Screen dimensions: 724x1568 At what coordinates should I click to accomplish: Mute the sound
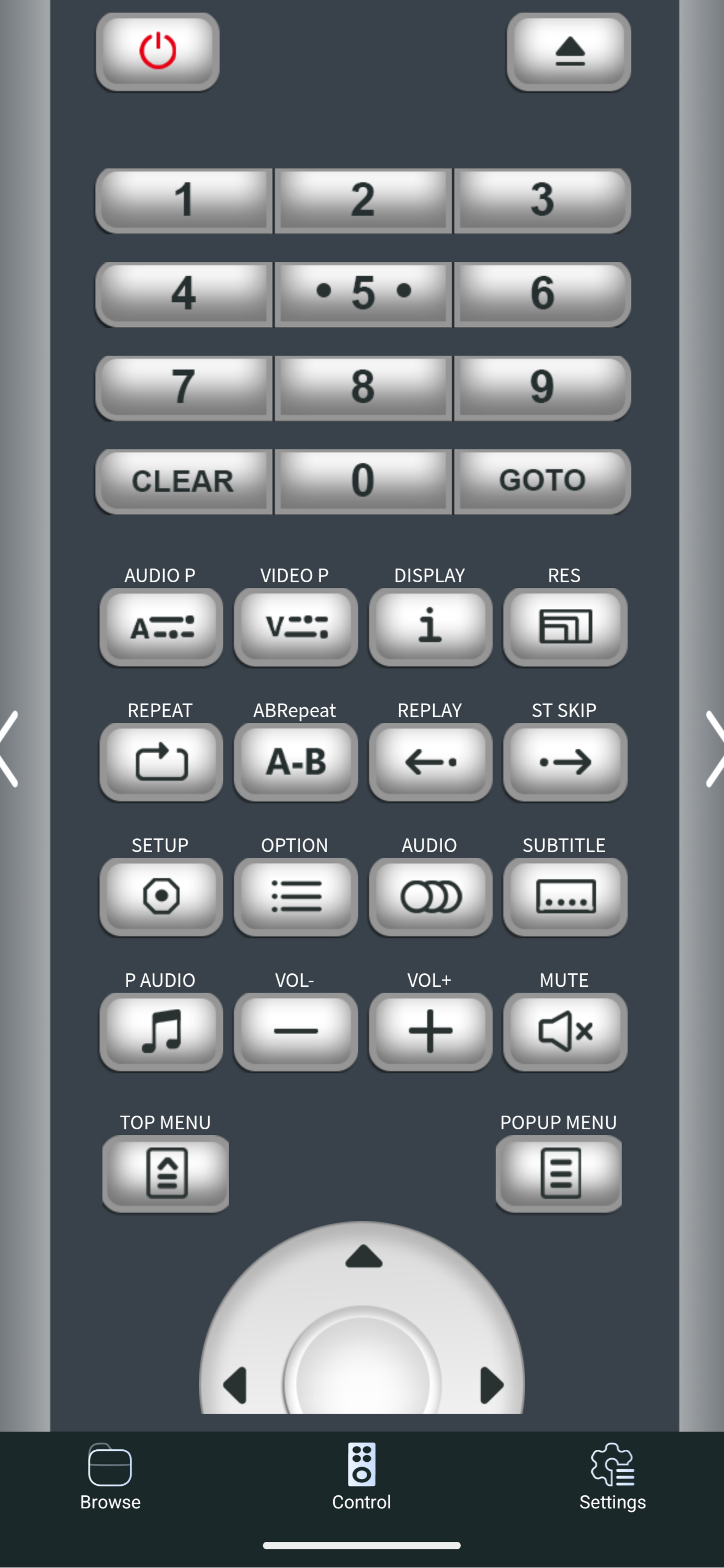coord(564,1030)
